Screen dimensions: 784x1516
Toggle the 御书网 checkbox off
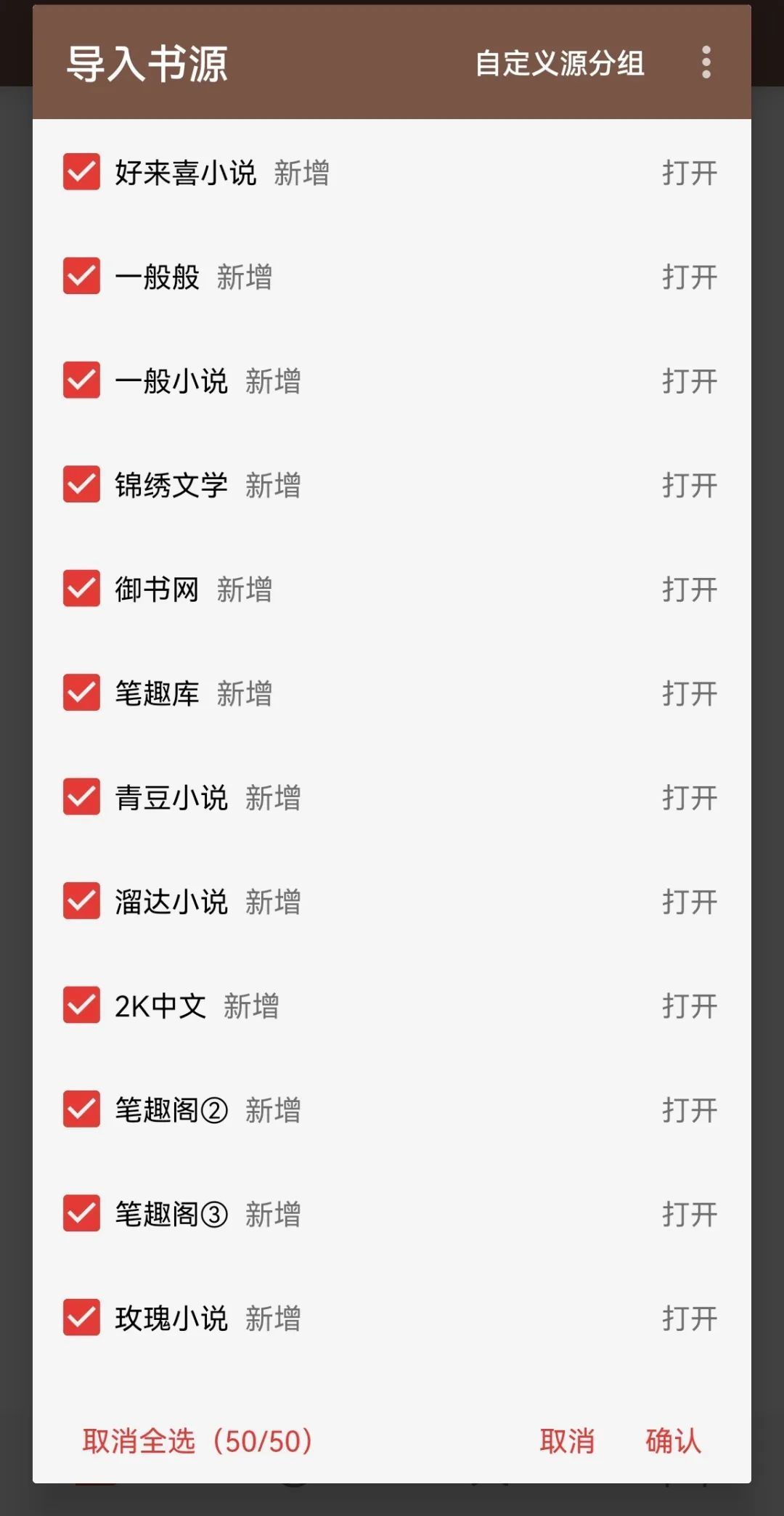pyautogui.click(x=81, y=588)
